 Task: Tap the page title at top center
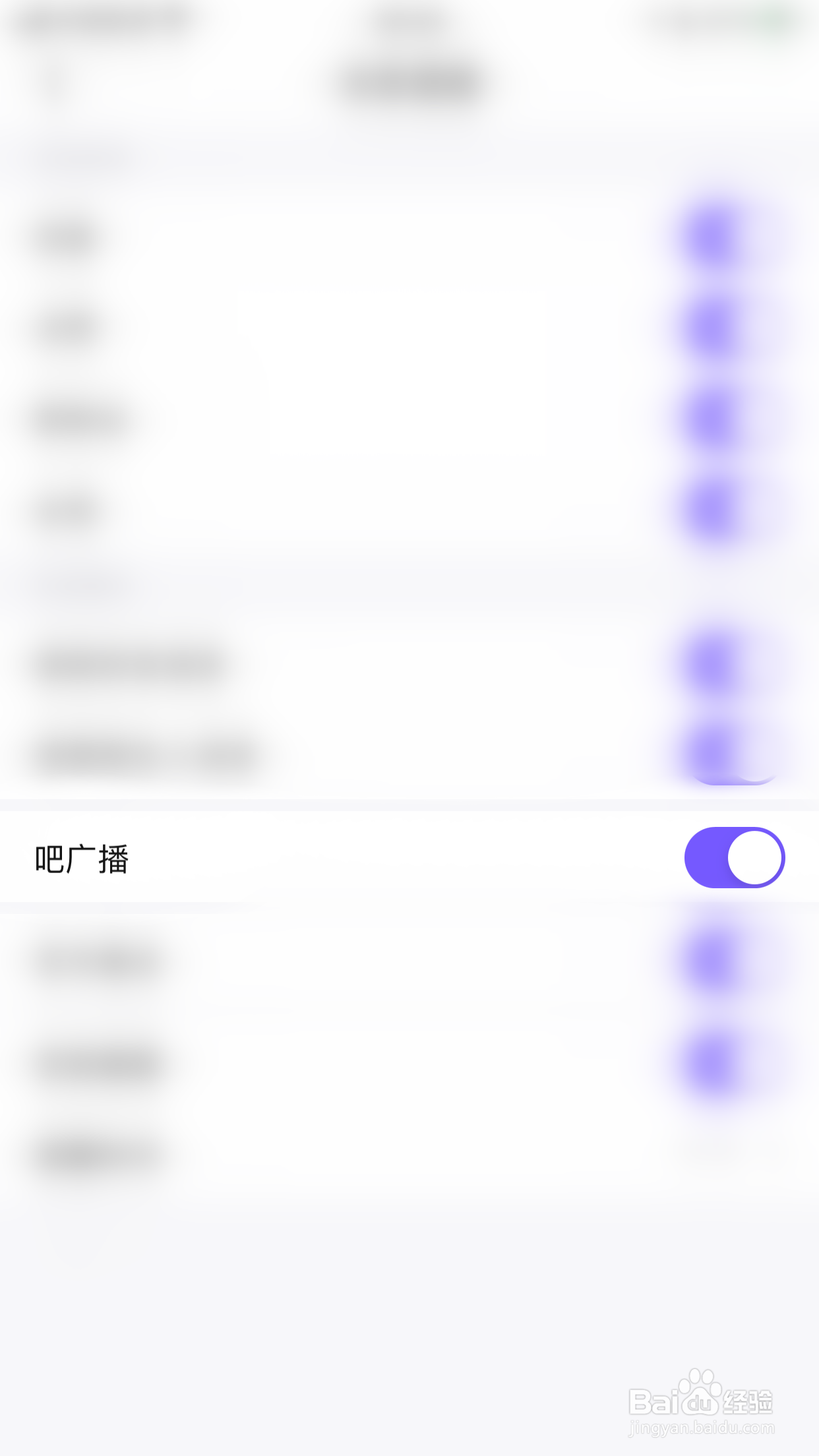(409, 79)
